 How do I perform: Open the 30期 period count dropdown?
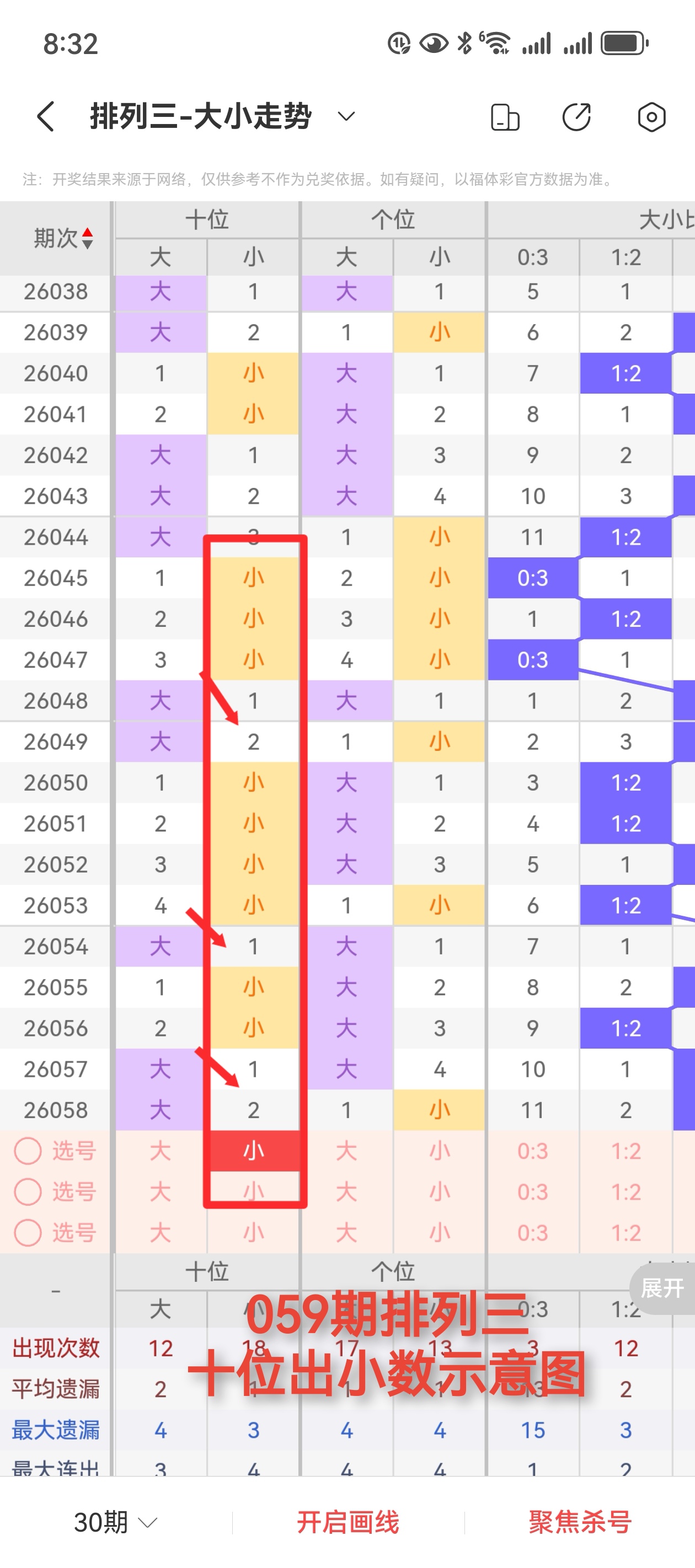[116, 1522]
